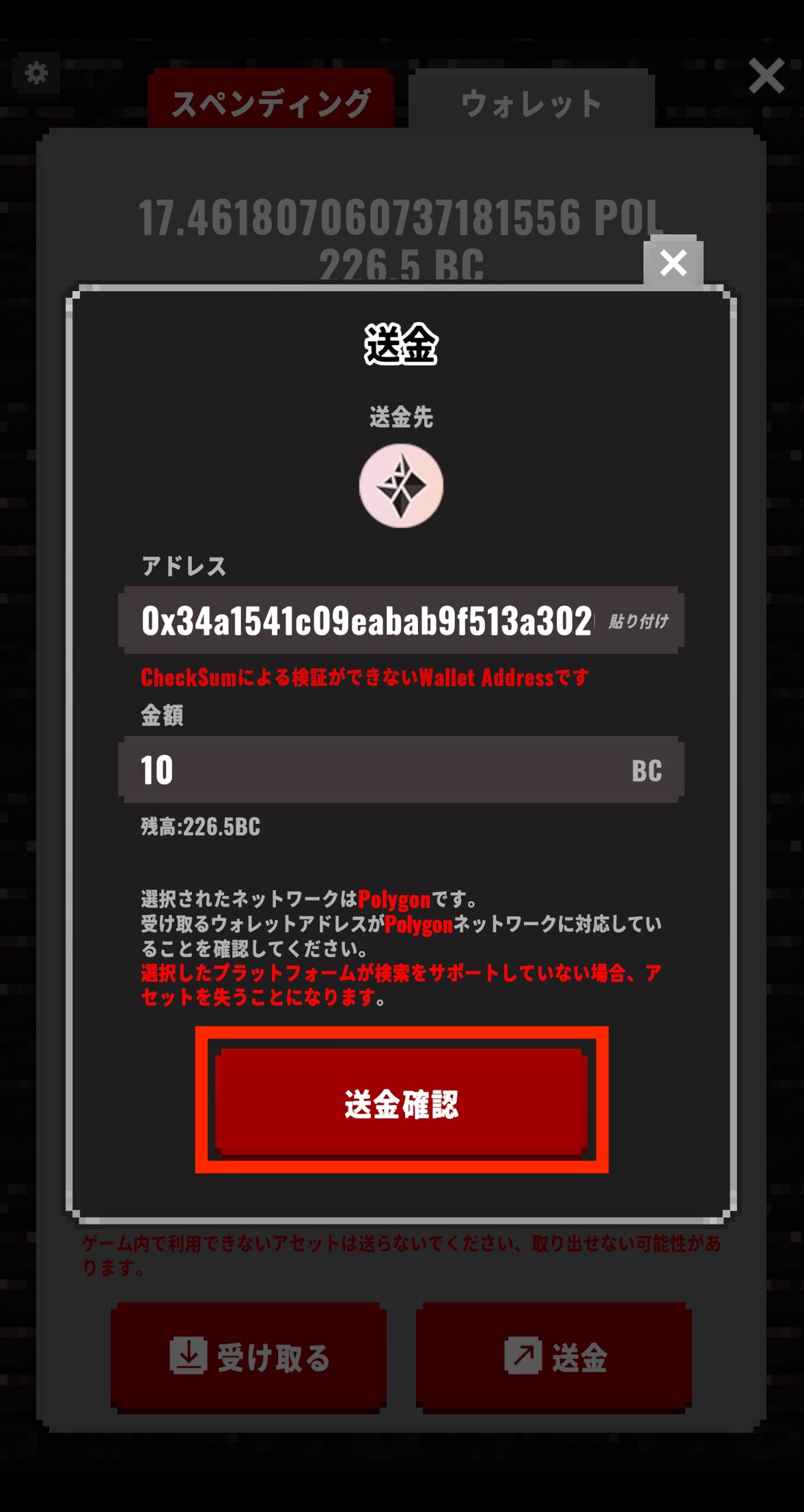Paste address using 貼り付け
The image size is (804, 1512).
(638, 621)
